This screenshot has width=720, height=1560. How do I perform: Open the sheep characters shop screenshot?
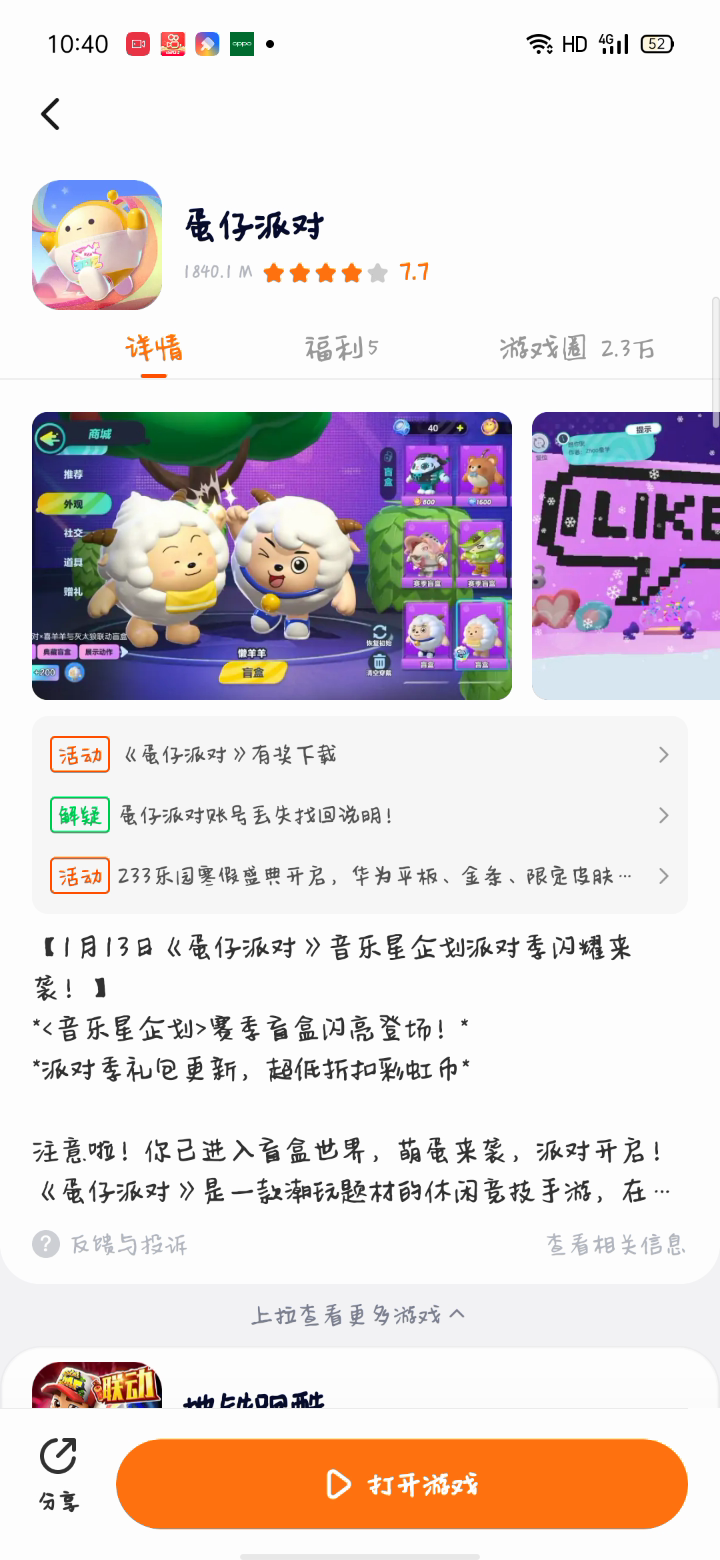pos(272,556)
